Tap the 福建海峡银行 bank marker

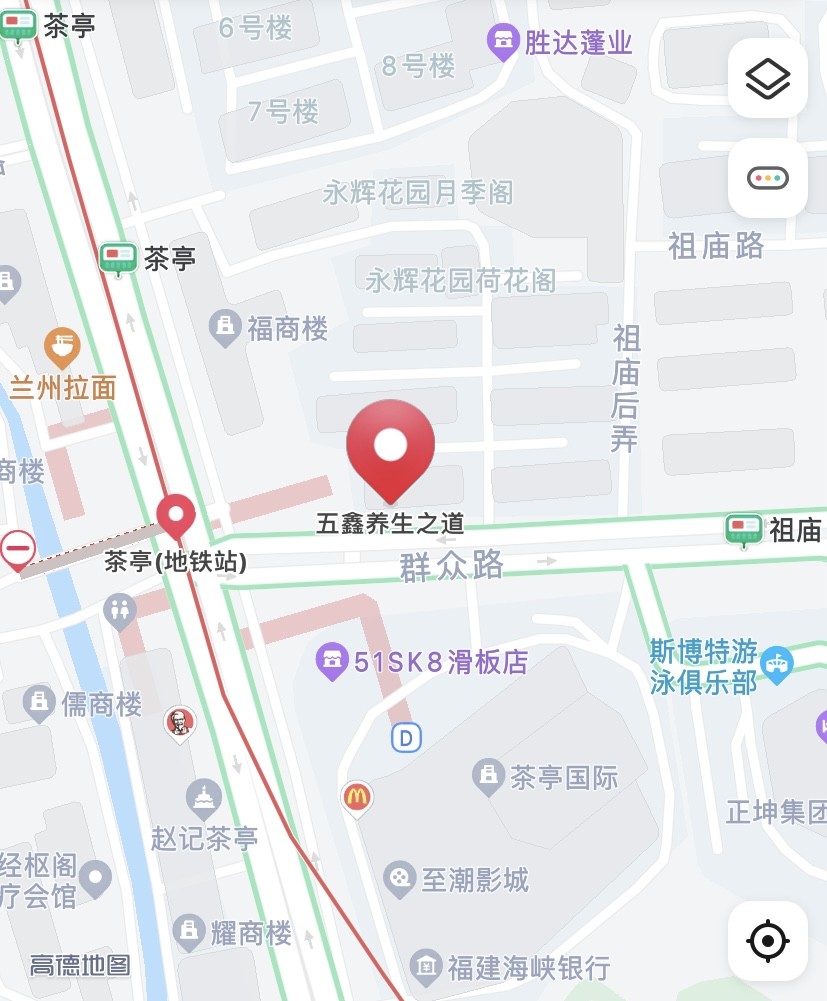tap(426, 967)
